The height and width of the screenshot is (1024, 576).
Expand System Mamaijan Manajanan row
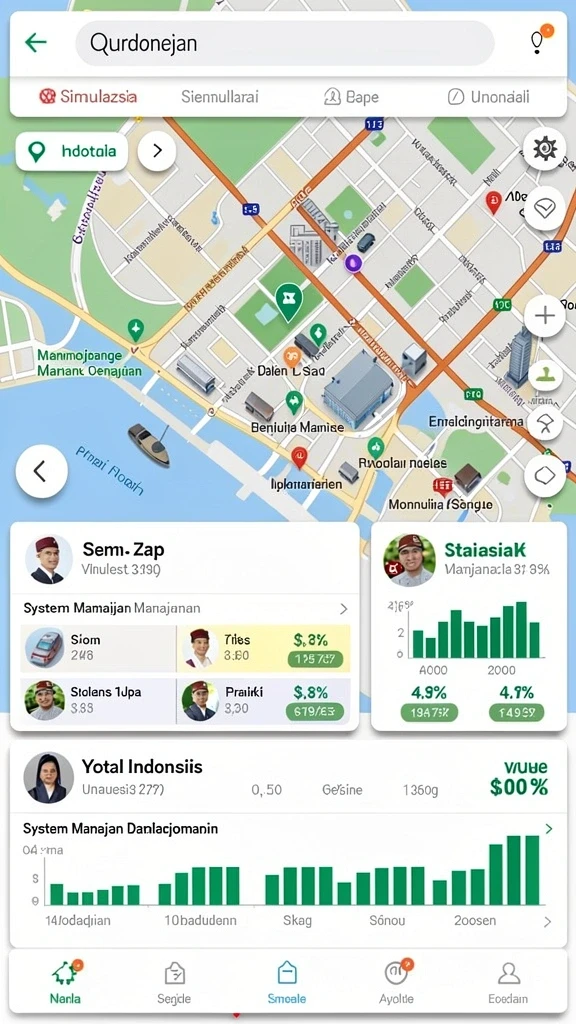click(185, 608)
